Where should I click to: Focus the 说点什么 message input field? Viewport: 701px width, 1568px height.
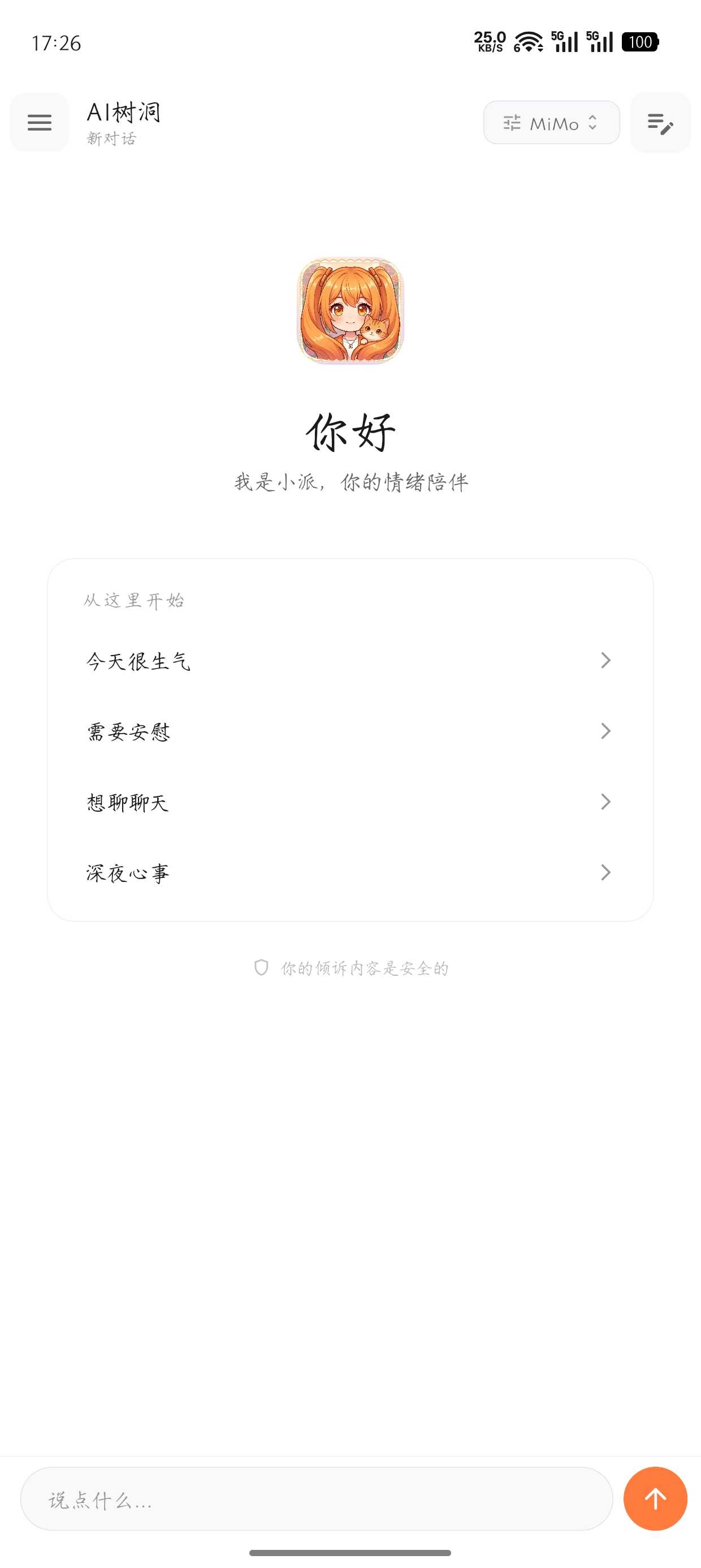(x=317, y=1498)
